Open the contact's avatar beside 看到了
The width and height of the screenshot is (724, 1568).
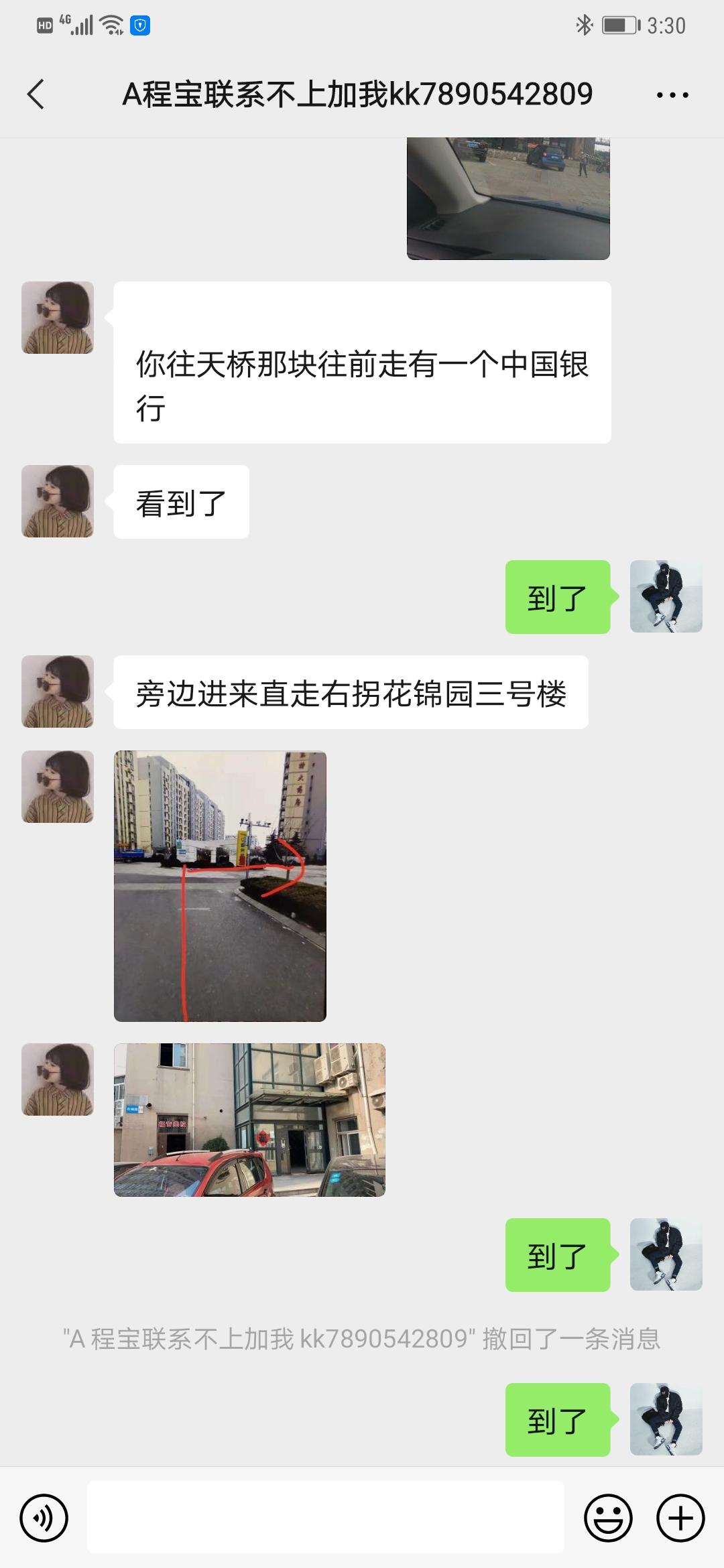point(58,501)
